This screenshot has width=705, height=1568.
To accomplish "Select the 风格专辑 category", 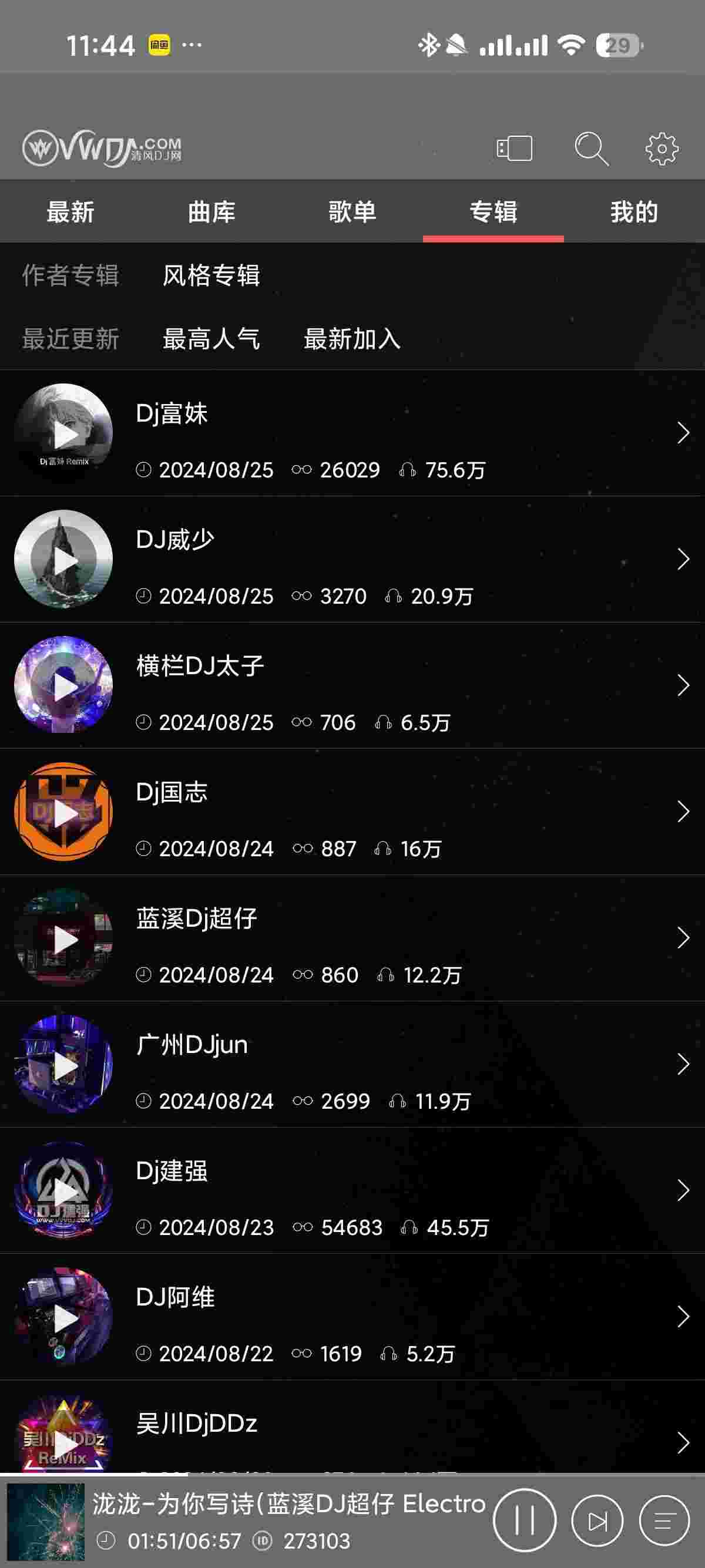I will (x=211, y=275).
